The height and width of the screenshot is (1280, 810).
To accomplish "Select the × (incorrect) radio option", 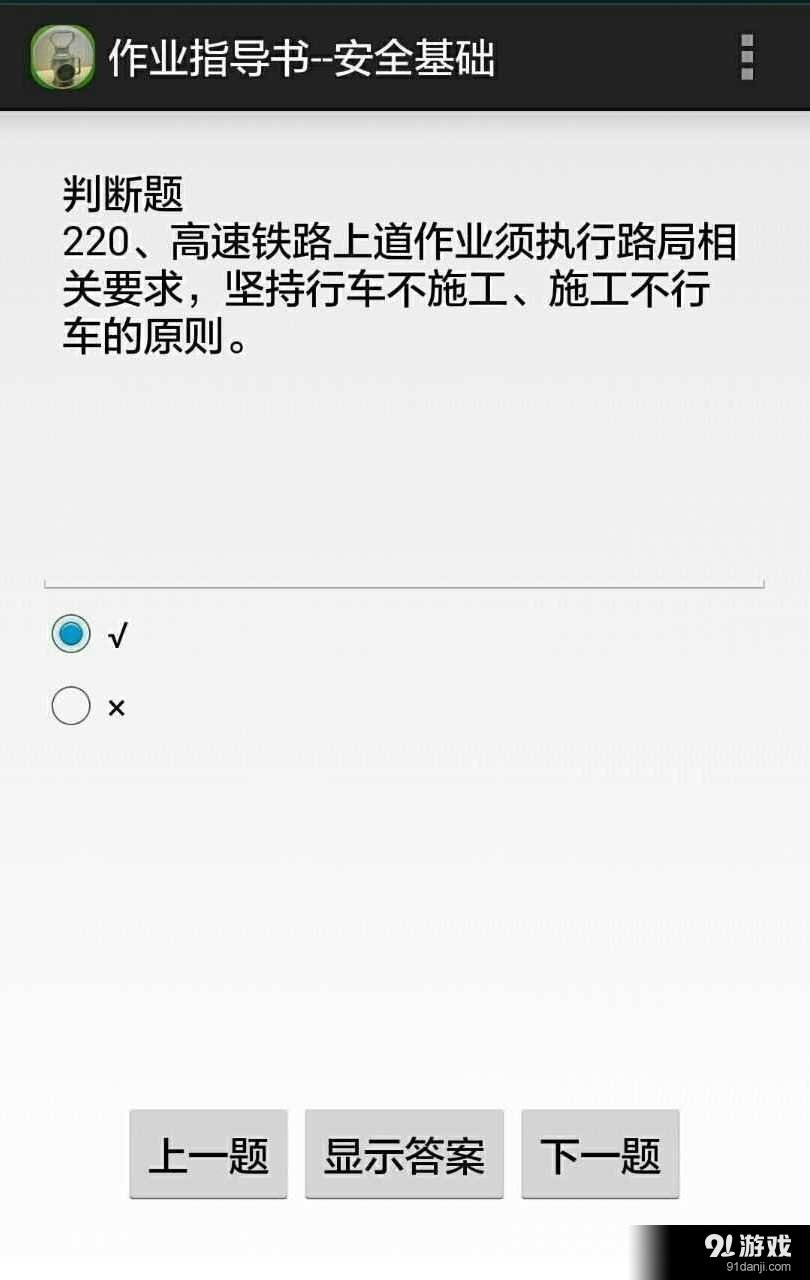I will [70, 705].
